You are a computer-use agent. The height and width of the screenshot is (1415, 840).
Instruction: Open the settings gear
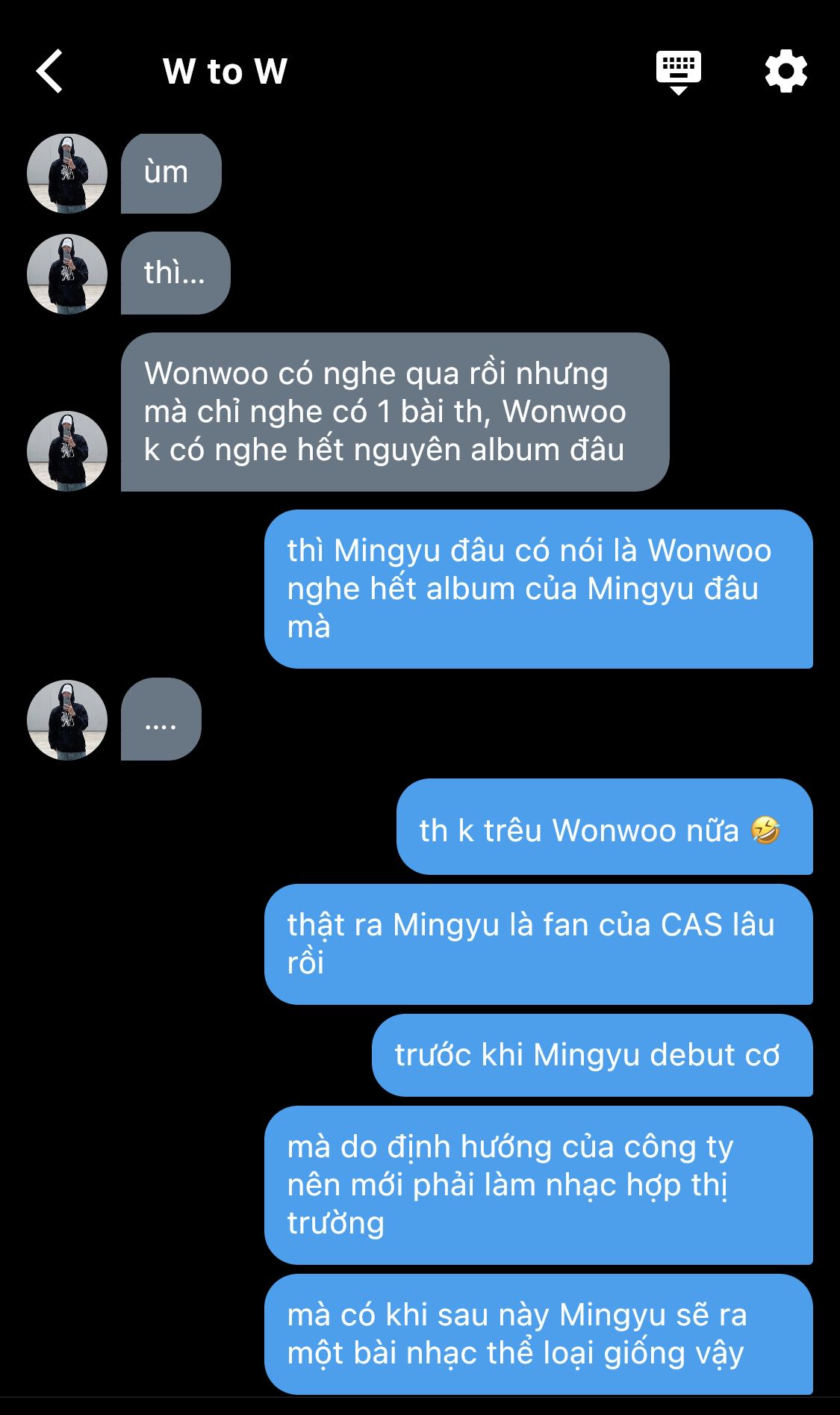coord(786,72)
